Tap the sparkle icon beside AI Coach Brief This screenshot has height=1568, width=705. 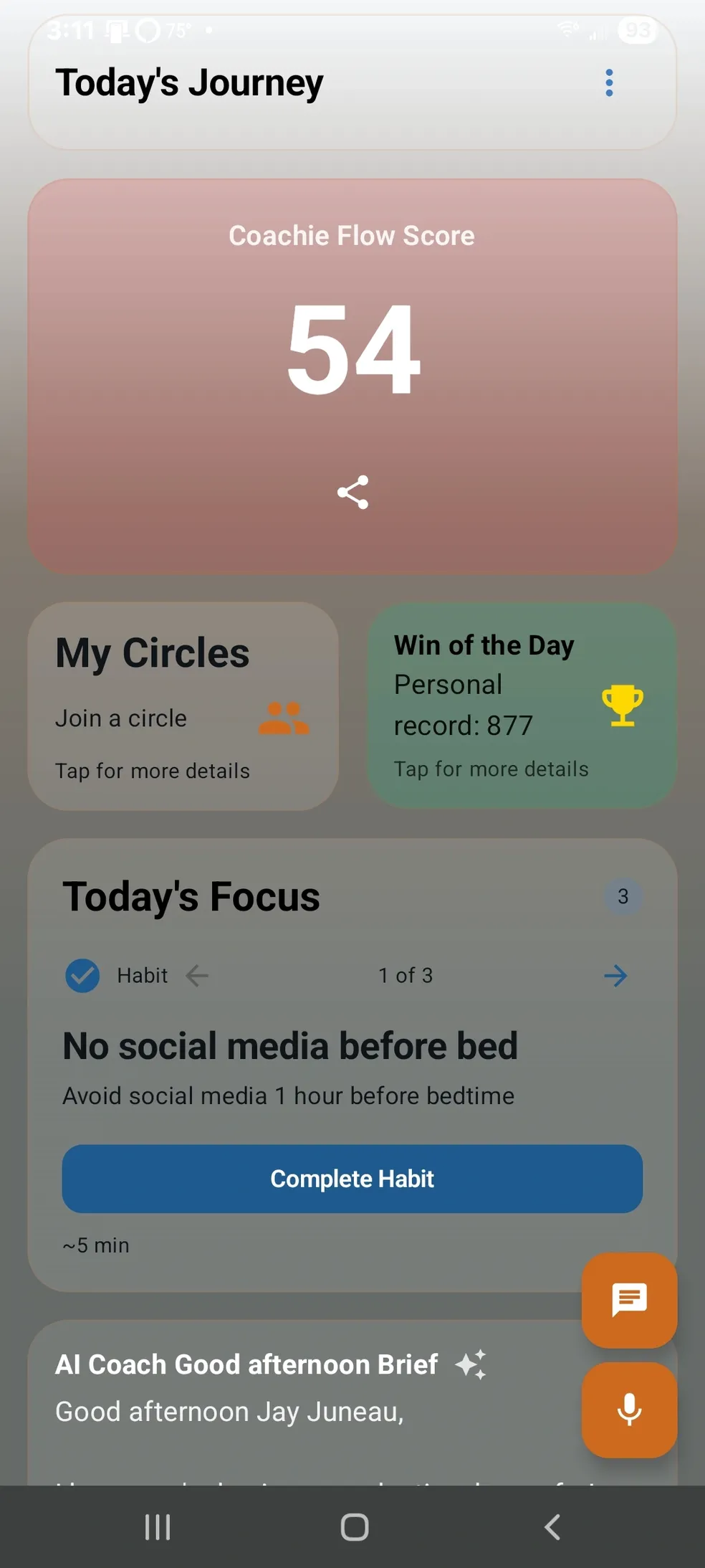(x=472, y=1364)
